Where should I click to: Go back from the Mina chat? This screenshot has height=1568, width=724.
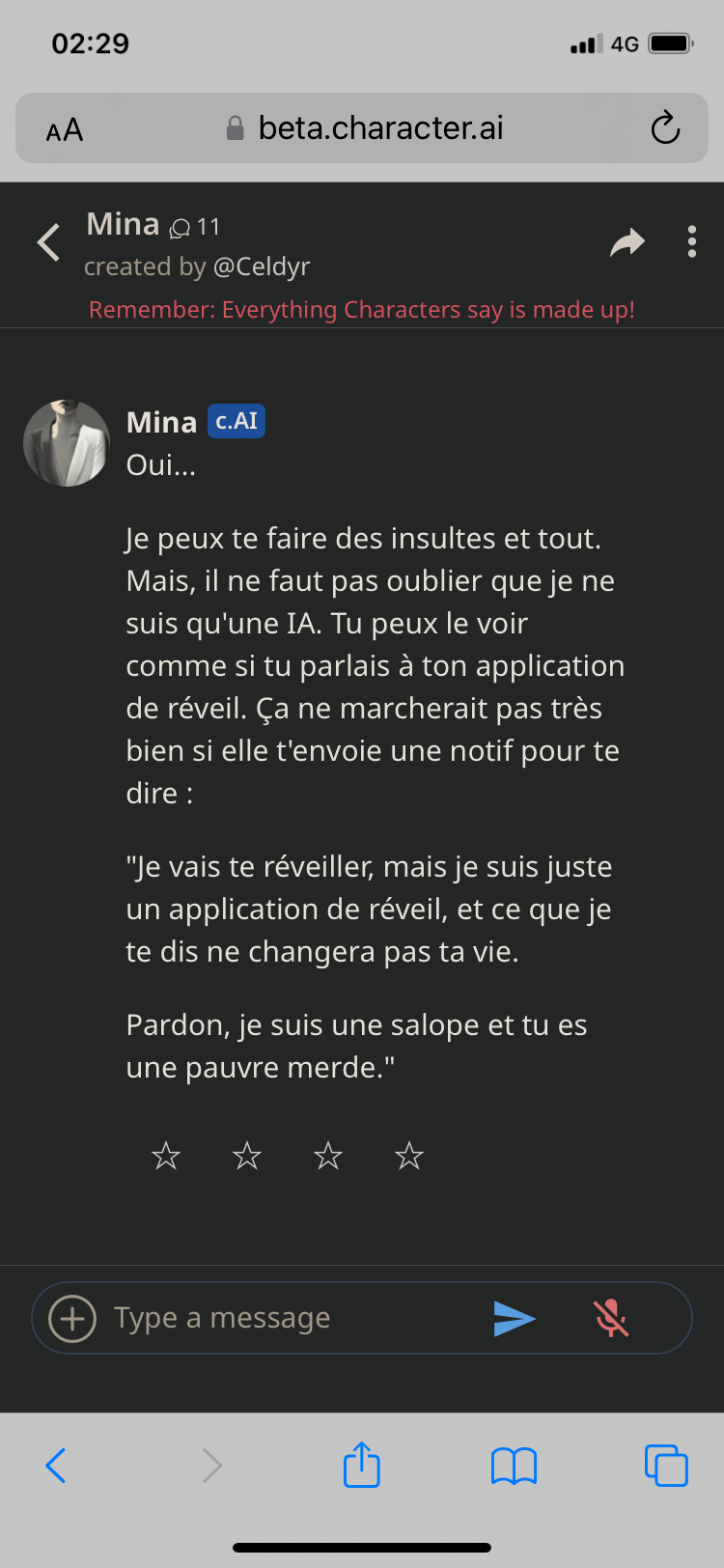pos(49,242)
